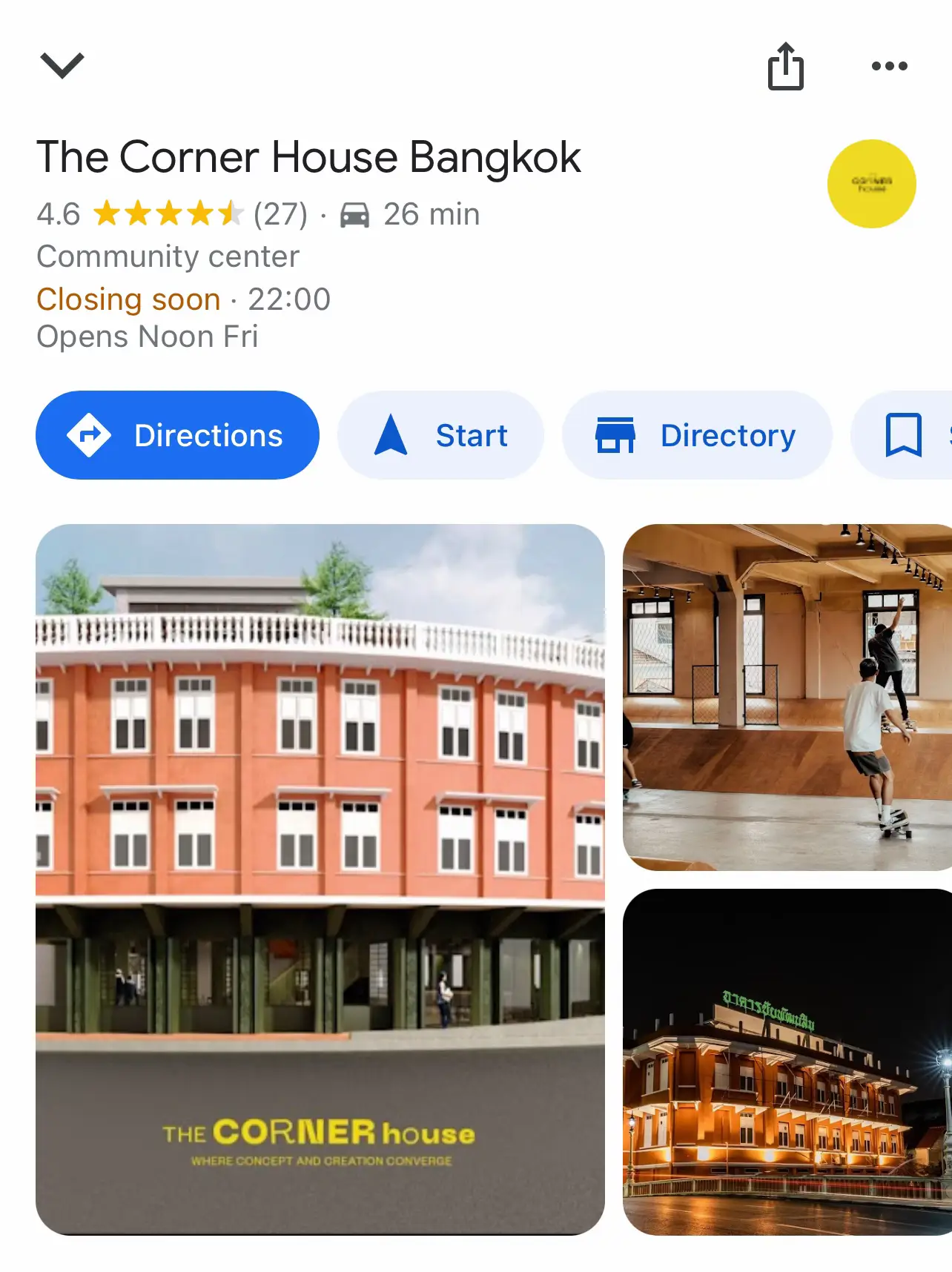
Task: Open the night-time building photo
Action: coord(787,1061)
